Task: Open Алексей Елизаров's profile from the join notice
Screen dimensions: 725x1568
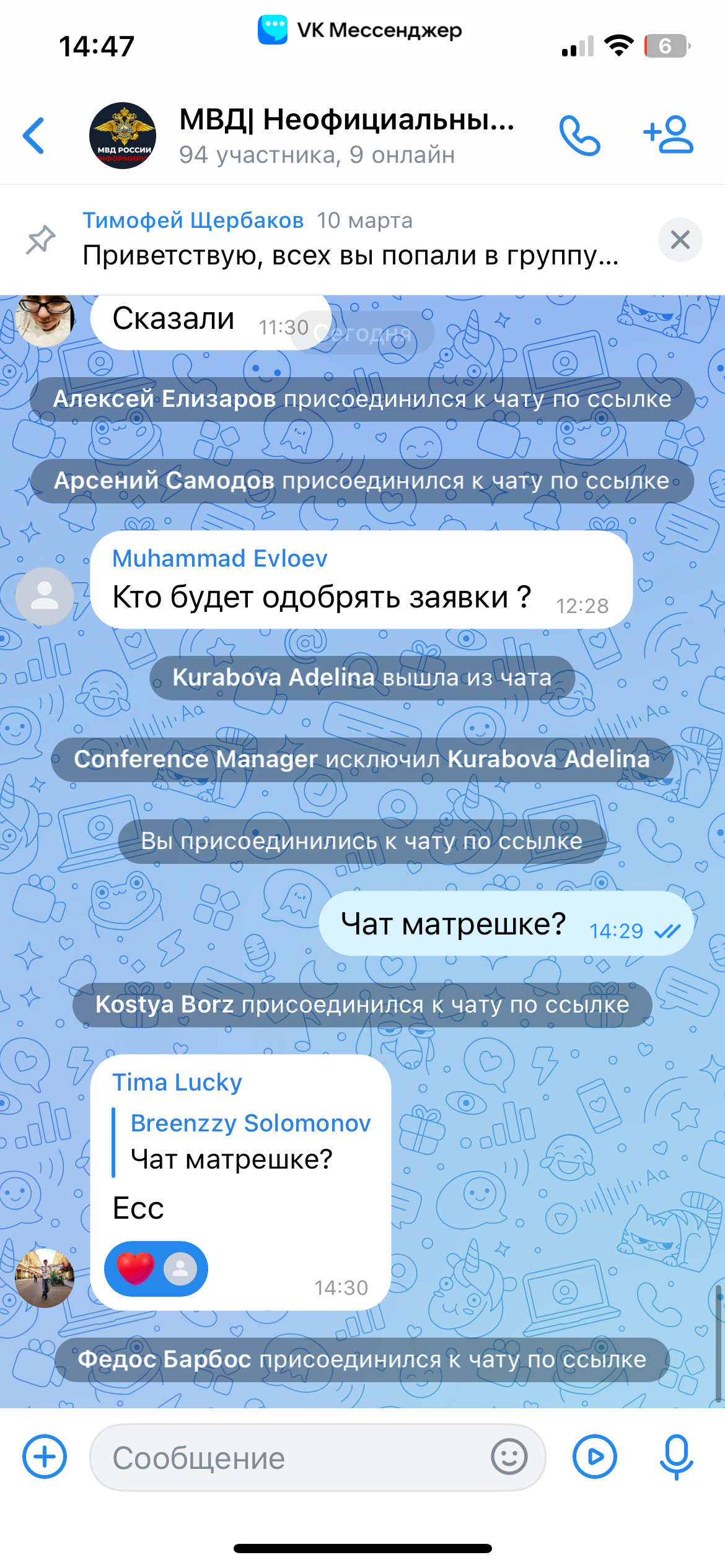Action: coord(164,399)
